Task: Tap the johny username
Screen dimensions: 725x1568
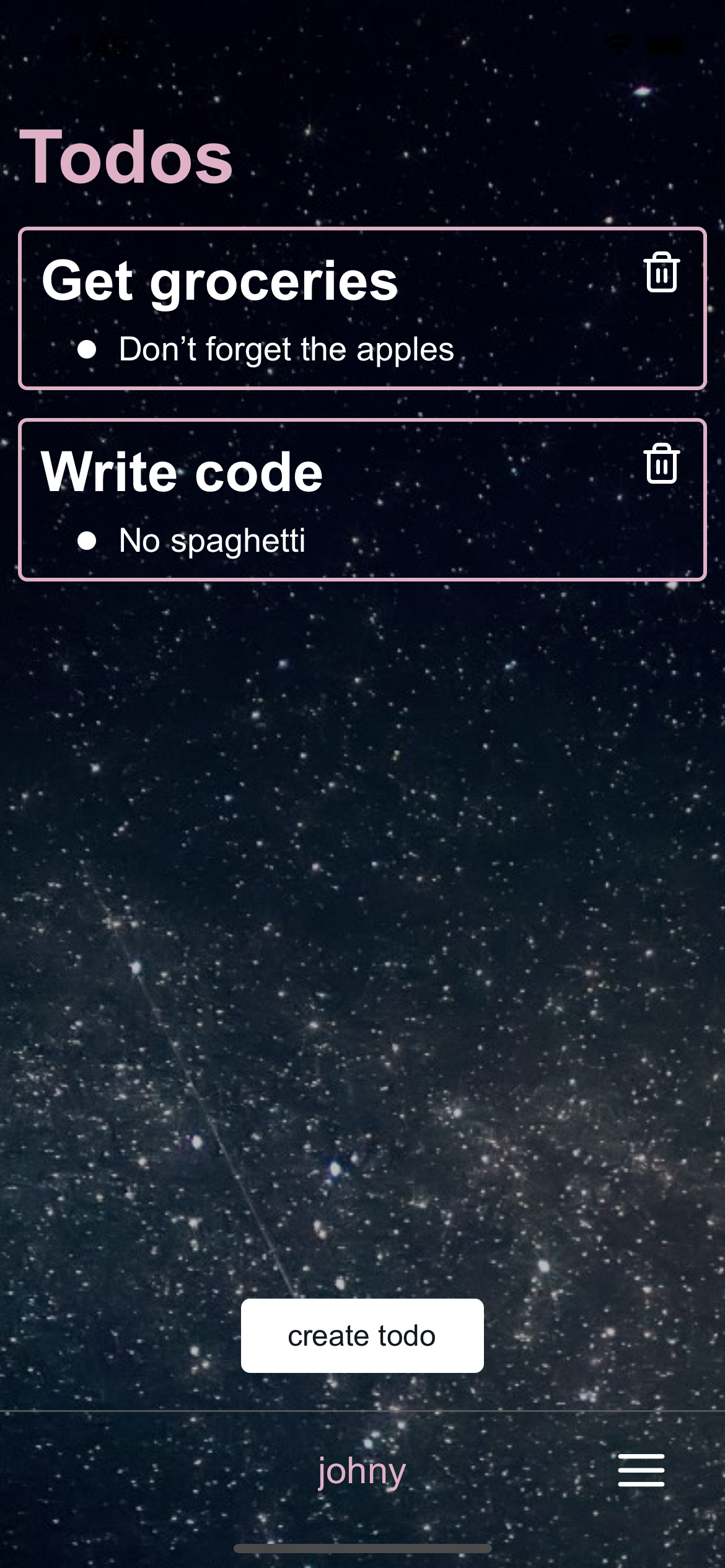Action: [x=362, y=1471]
